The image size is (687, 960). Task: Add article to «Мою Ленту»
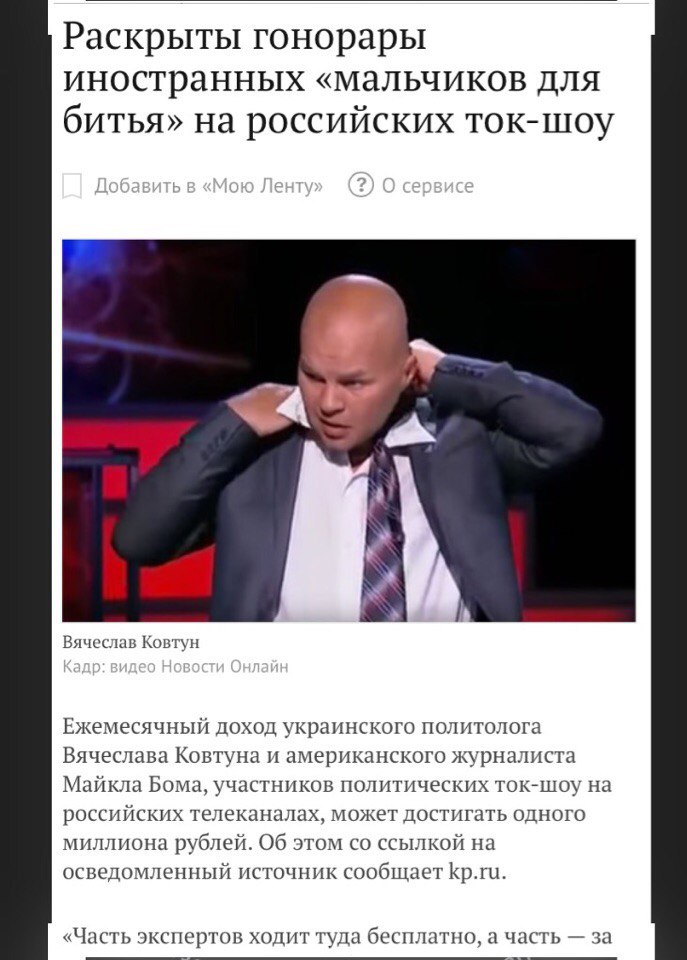[194, 186]
